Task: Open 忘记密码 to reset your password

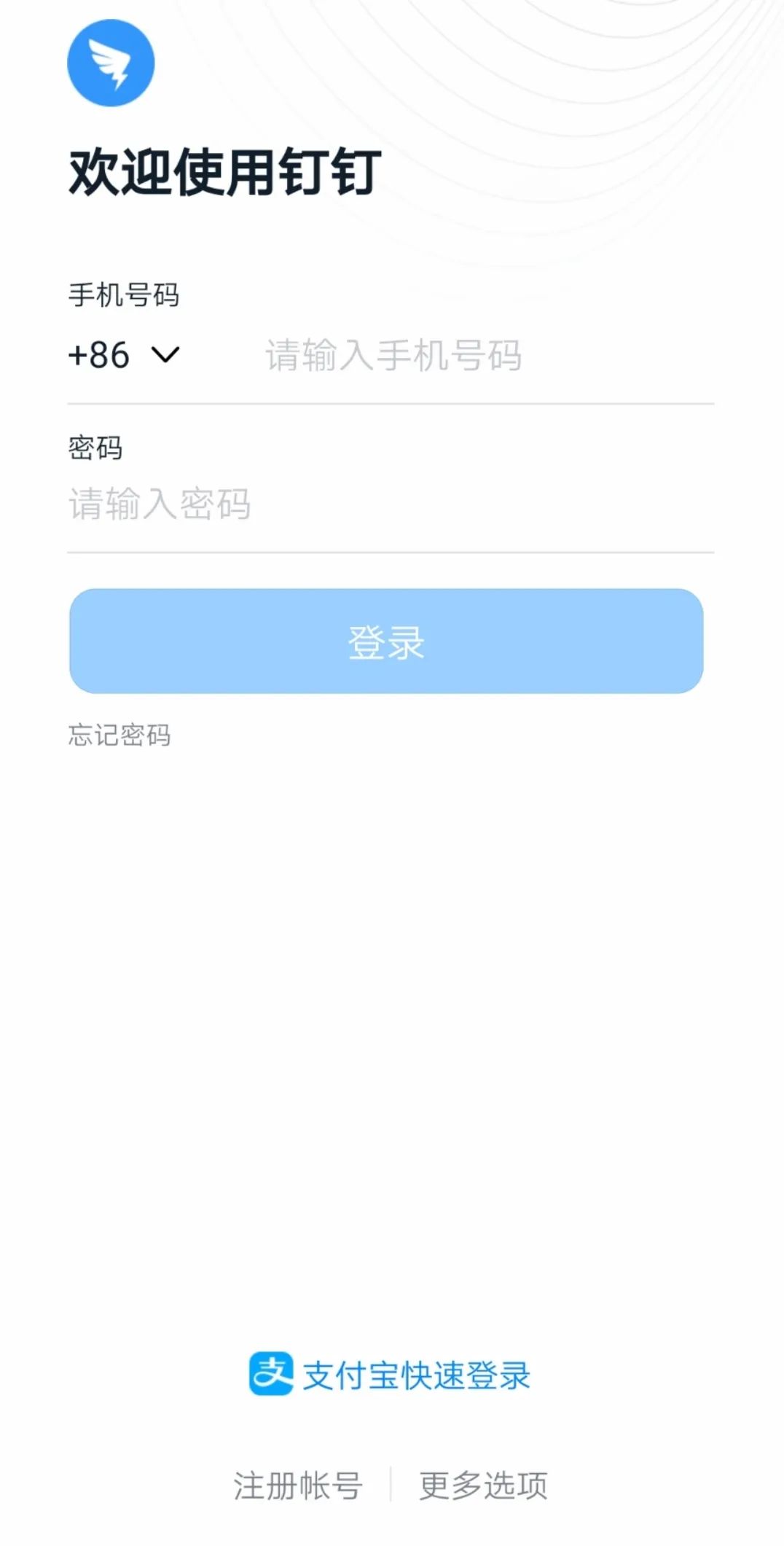Action: click(x=121, y=735)
